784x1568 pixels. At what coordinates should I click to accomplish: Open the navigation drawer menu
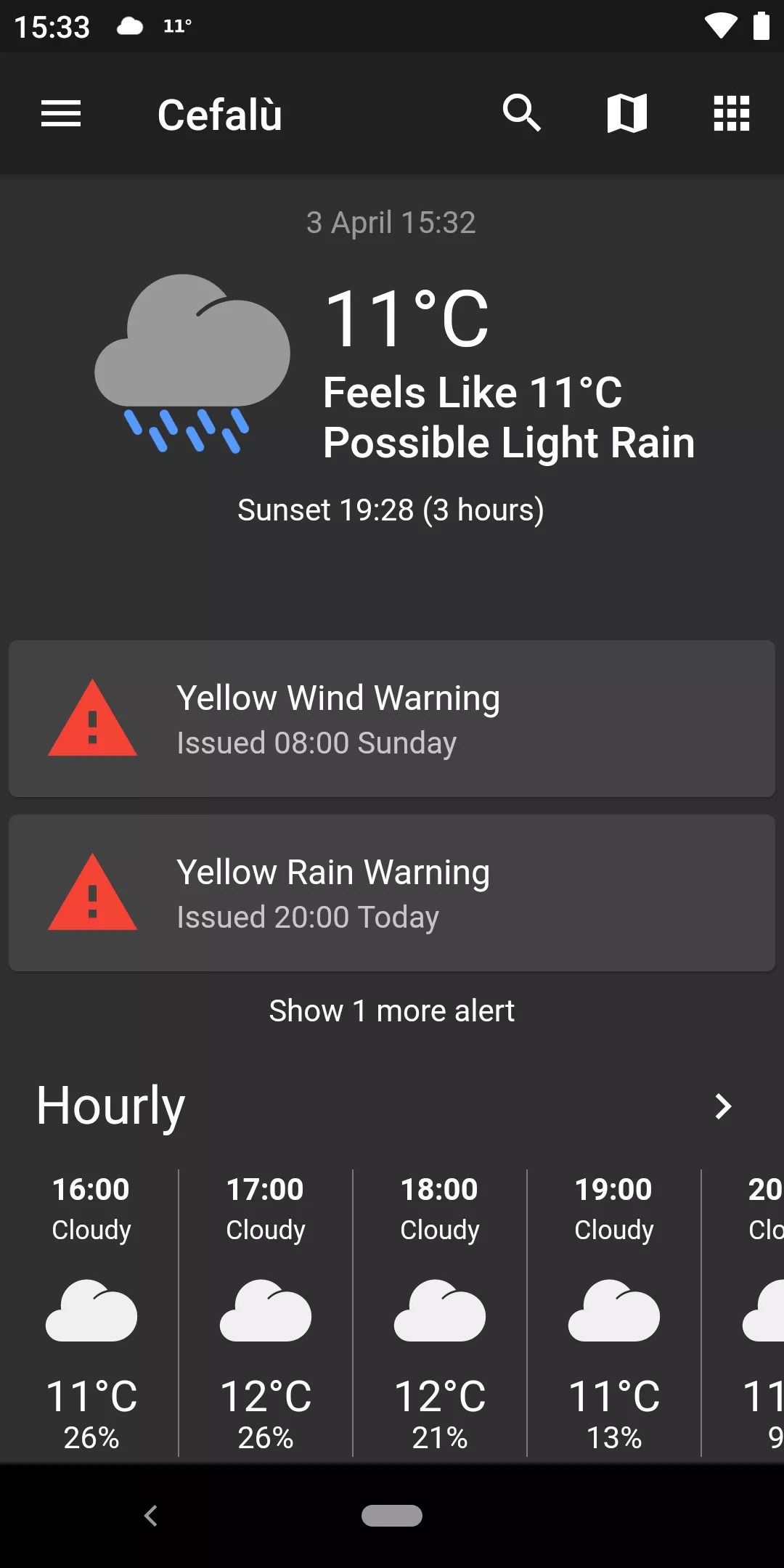pos(61,113)
